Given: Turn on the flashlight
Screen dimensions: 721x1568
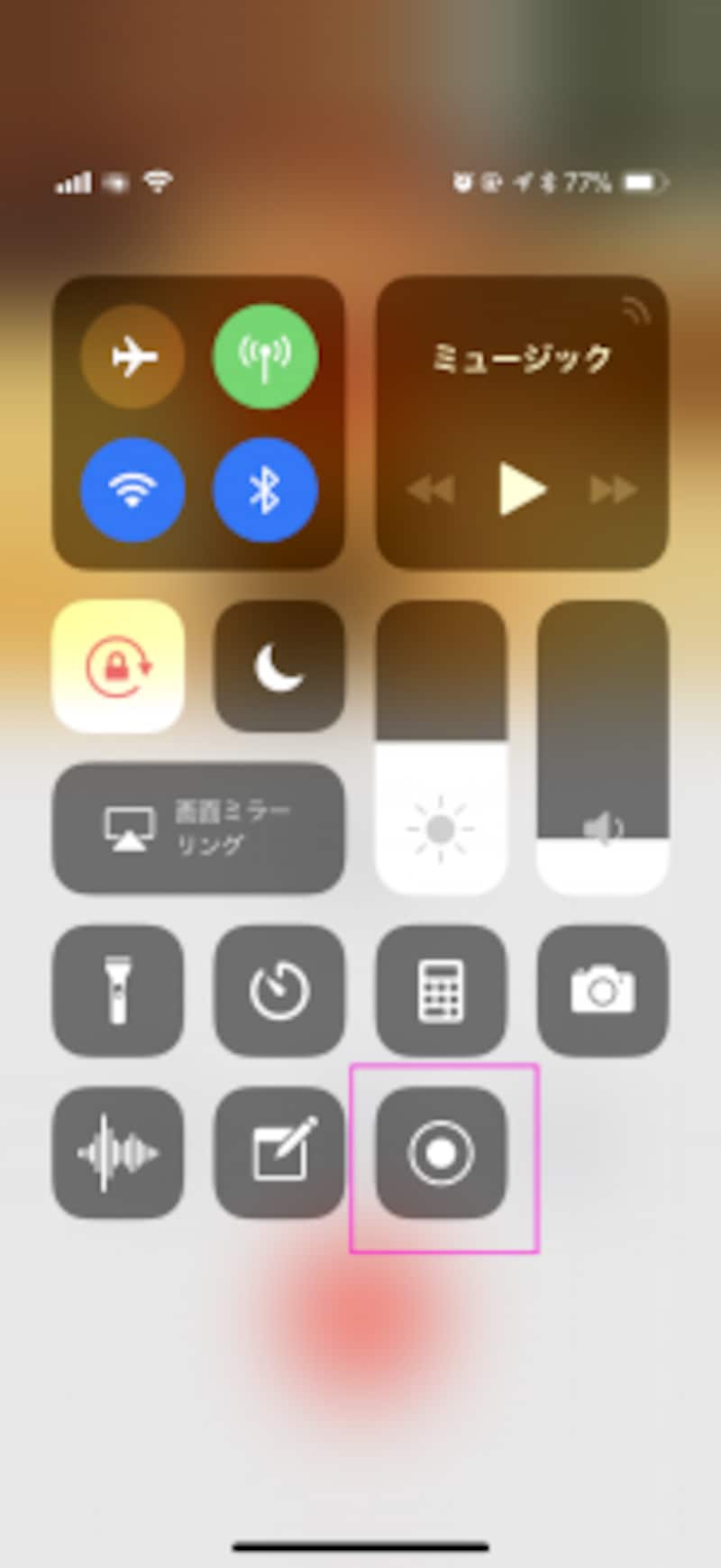Looking at the screenshot, I should coord(118,990).
